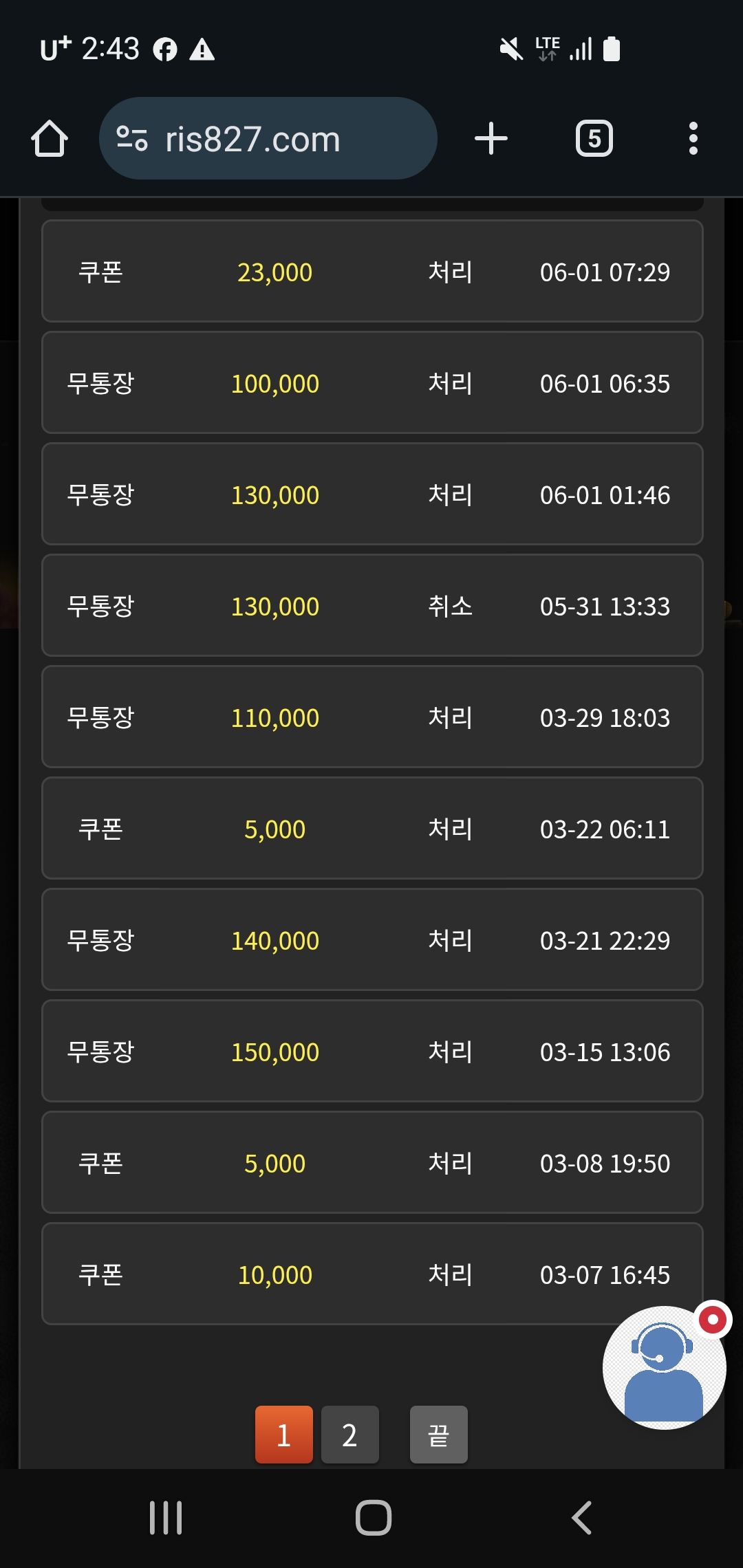Viewport: 743px width, 1568px height.
Task: Open a new browser tab
Action: (x=491, y=138)
